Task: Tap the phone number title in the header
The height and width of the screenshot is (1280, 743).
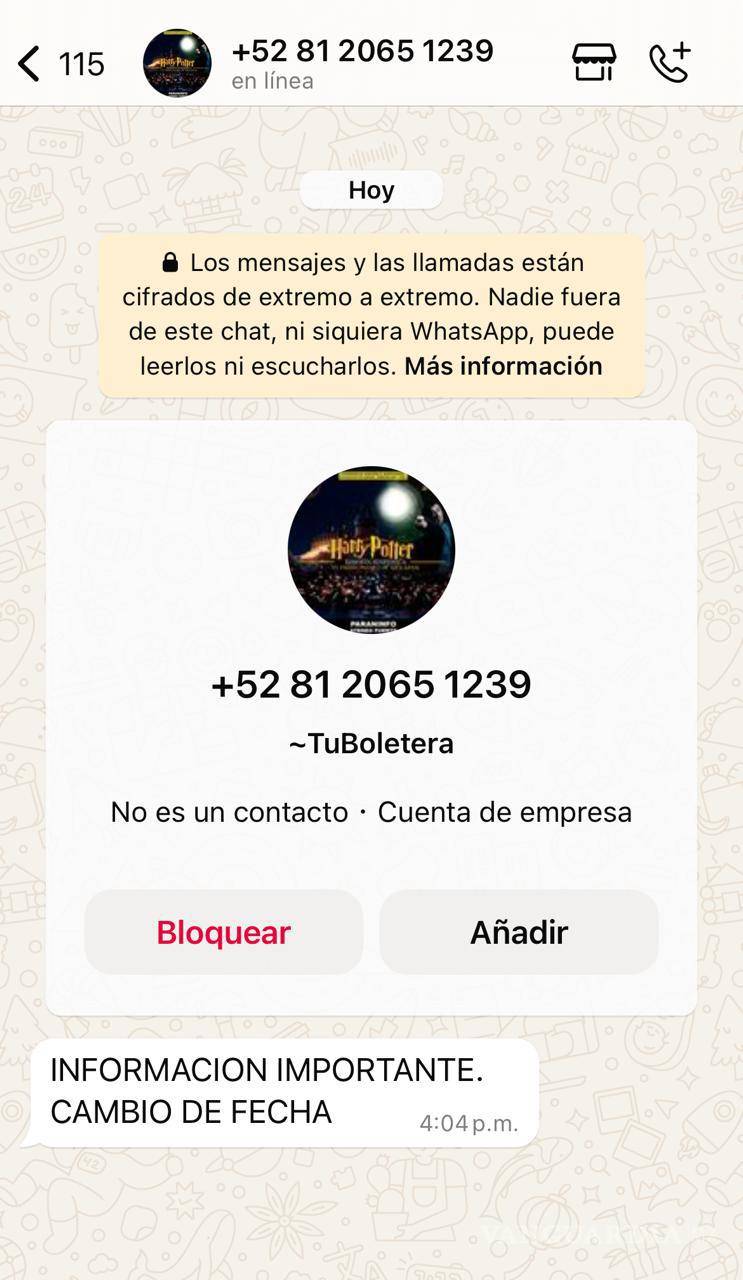Action: click(362, 51)
